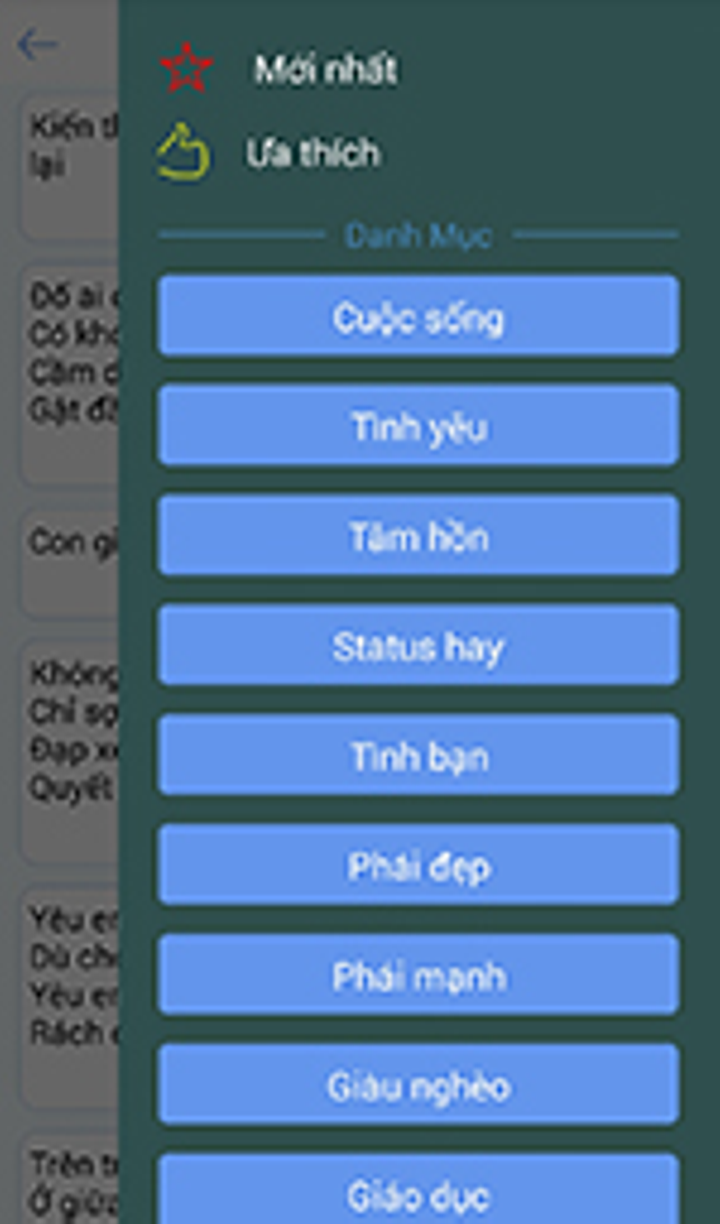This screenshot has width=720, height=1224.
Task: Open the Giáo dục category
Action: (418, 1192)
